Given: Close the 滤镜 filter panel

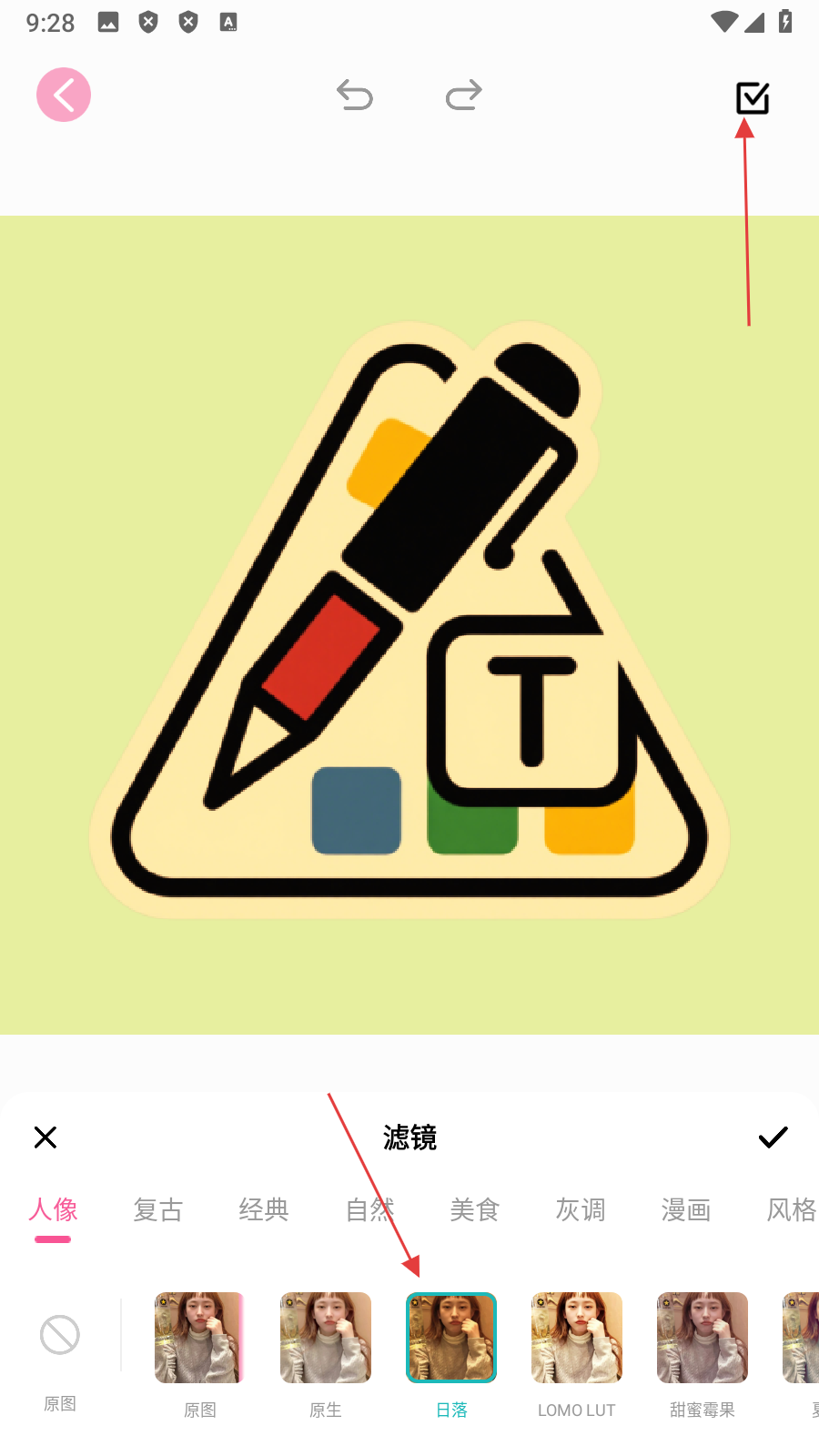Looking at the screenshot, I should click(45, 1137).
